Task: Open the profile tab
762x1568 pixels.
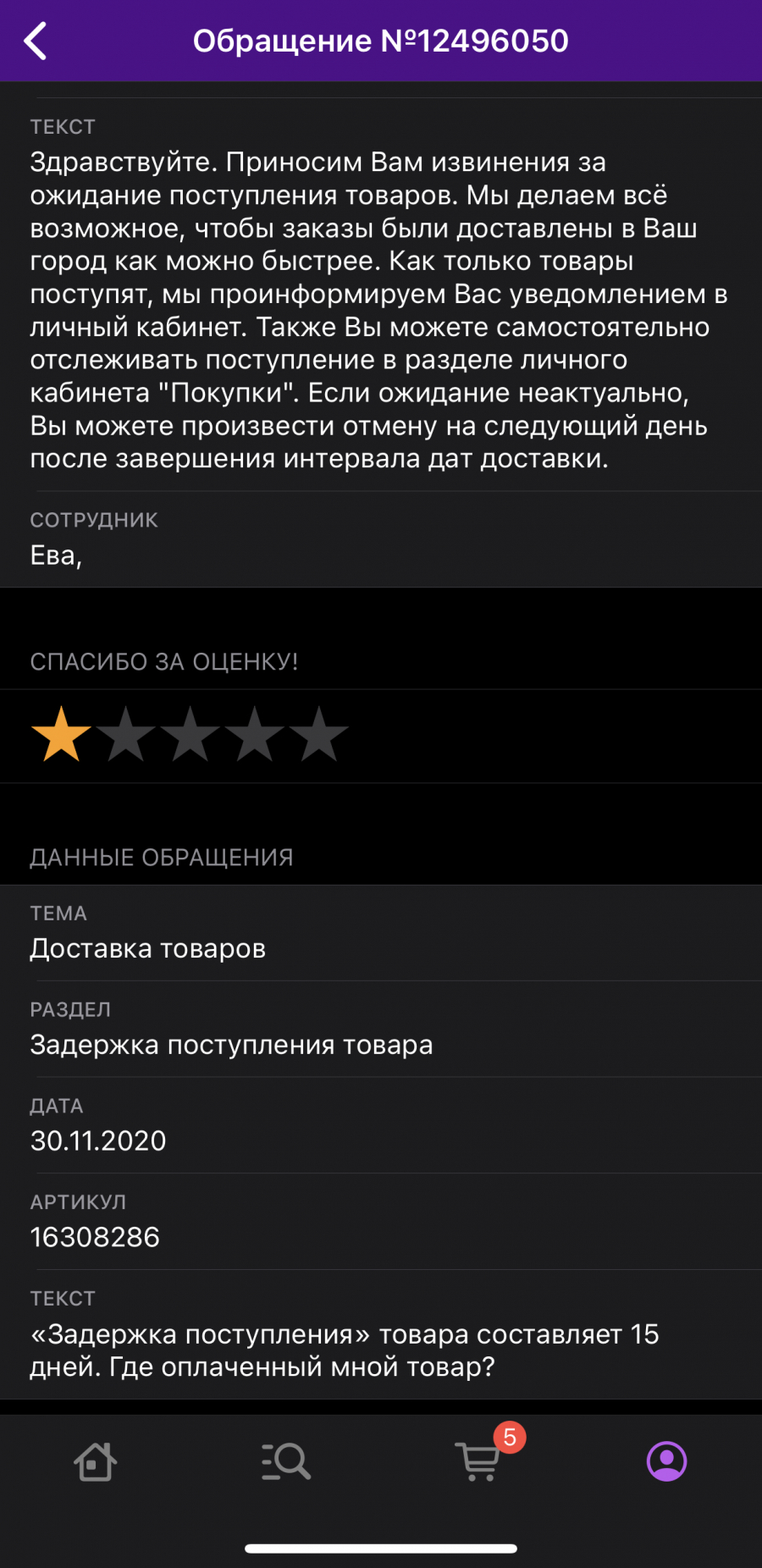Action: (666, 1461)
